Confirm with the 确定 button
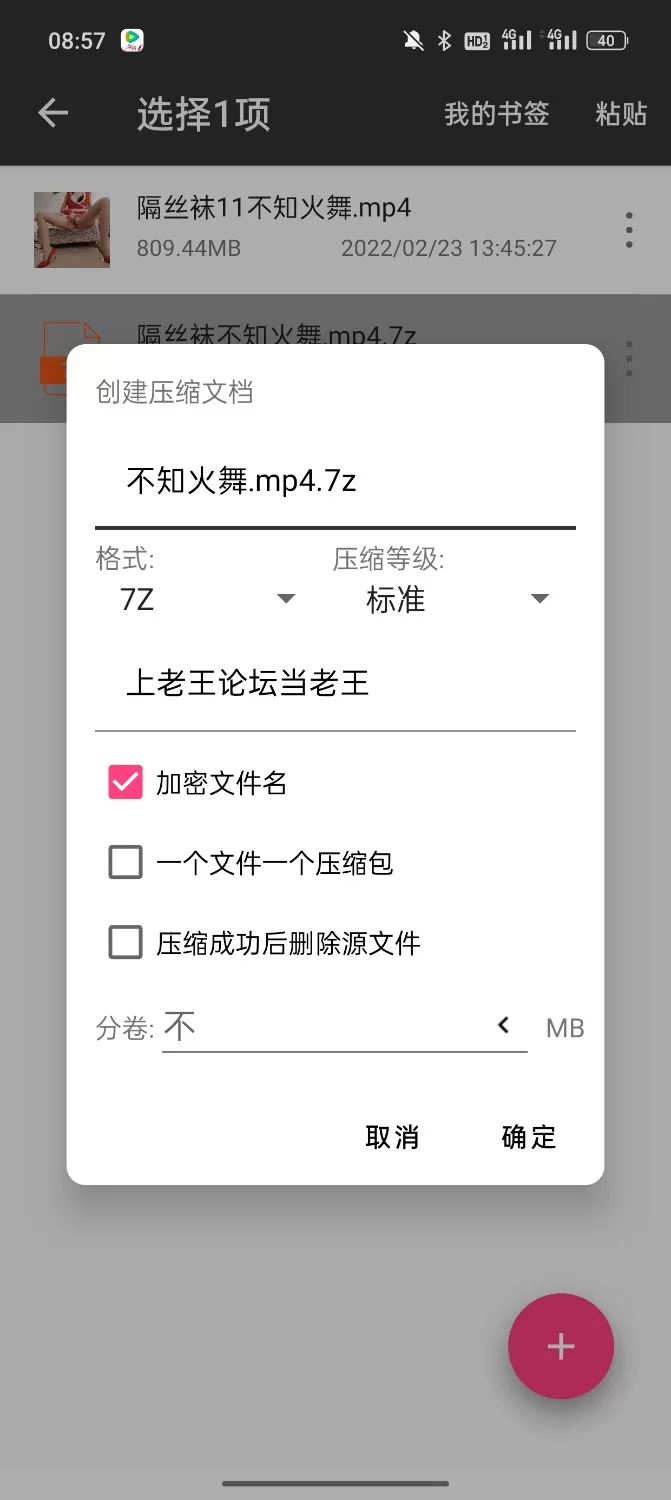671x1500 pixels. tap(528, 1137)
